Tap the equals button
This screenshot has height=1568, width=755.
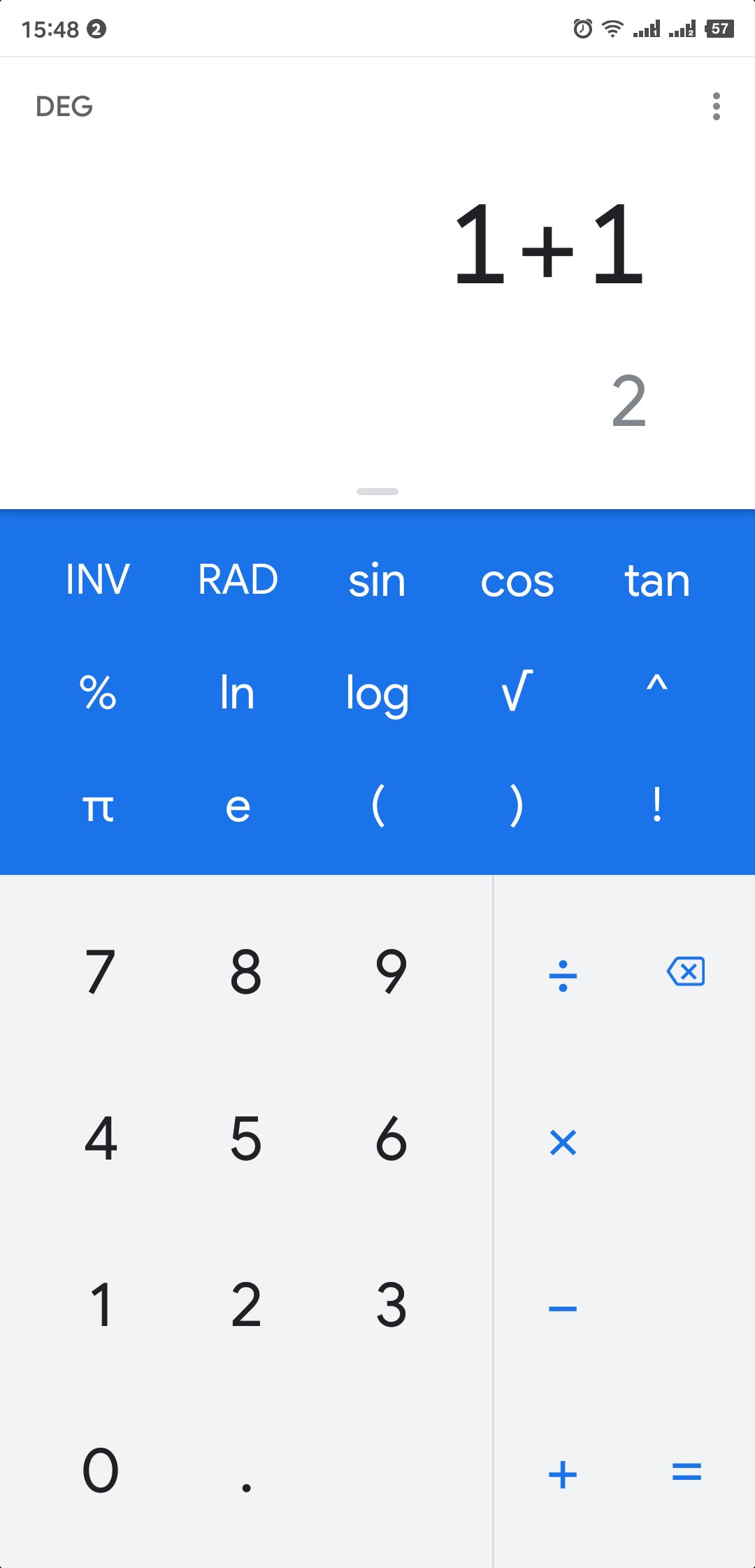pyautogui.click(x=686, y=1472)
